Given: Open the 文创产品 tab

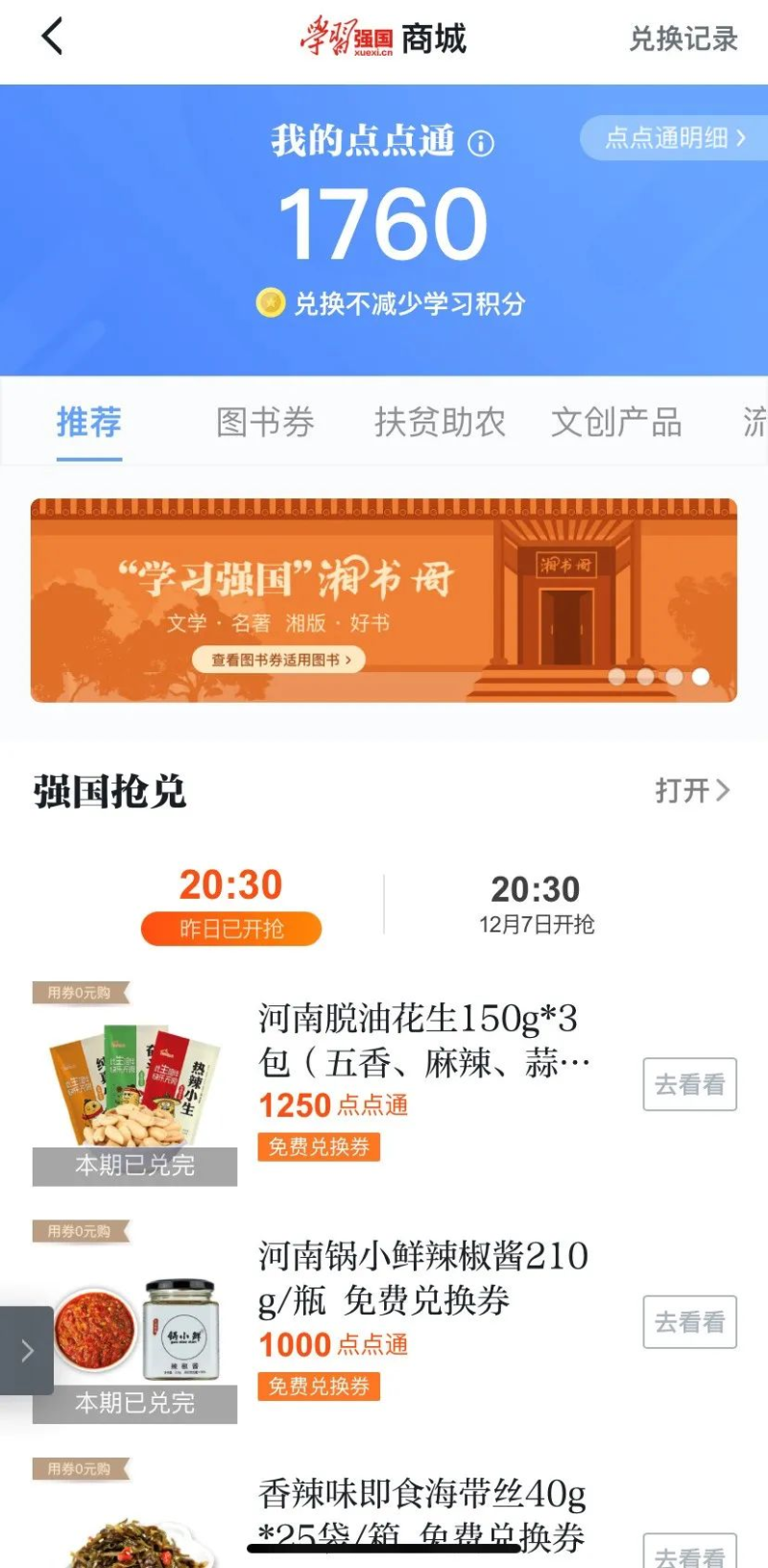Looking at the screenshot, I should coord(616,422).
